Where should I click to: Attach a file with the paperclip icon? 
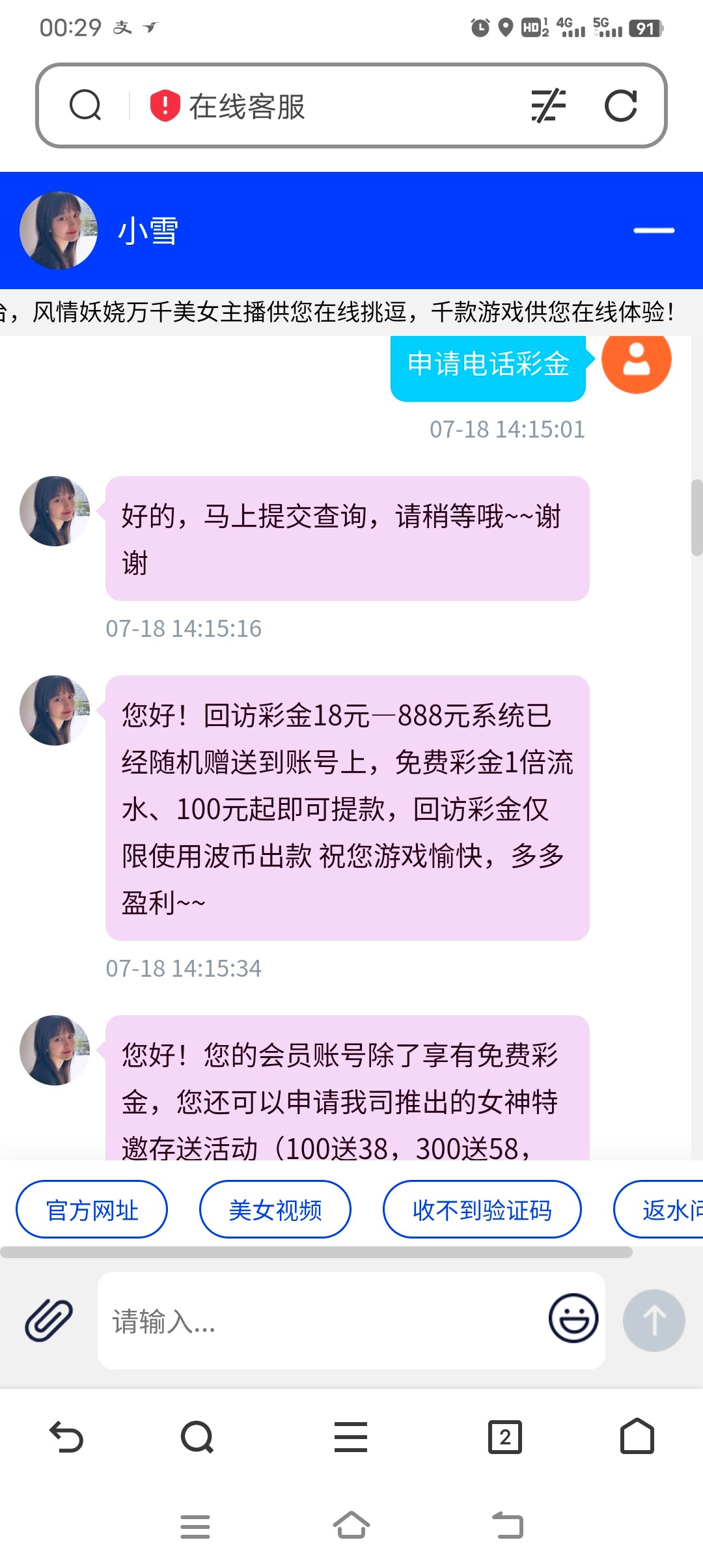[x=48, y=1320]
